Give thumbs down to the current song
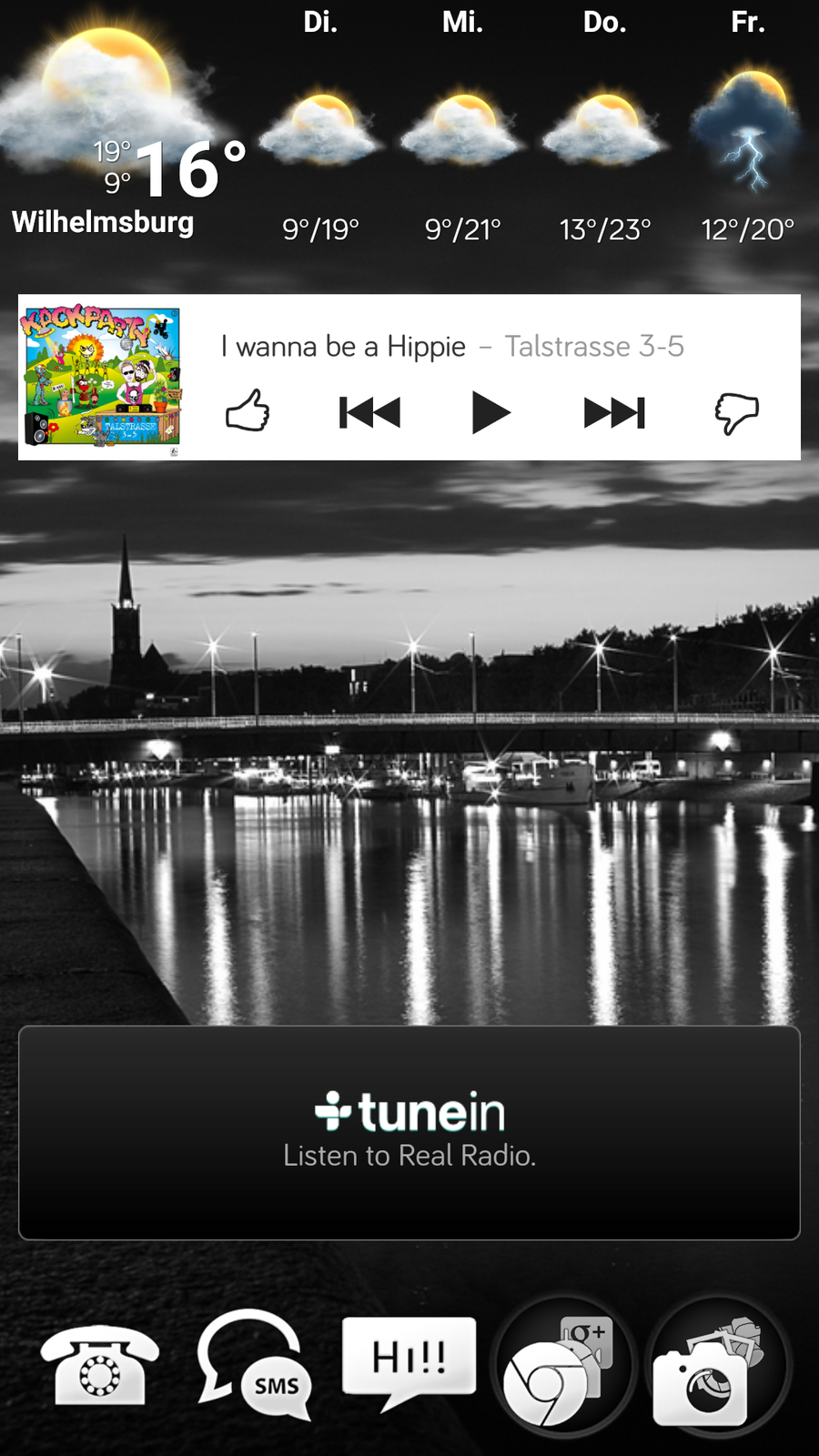The image size is (819, 1456). click(x=736, y=413)
